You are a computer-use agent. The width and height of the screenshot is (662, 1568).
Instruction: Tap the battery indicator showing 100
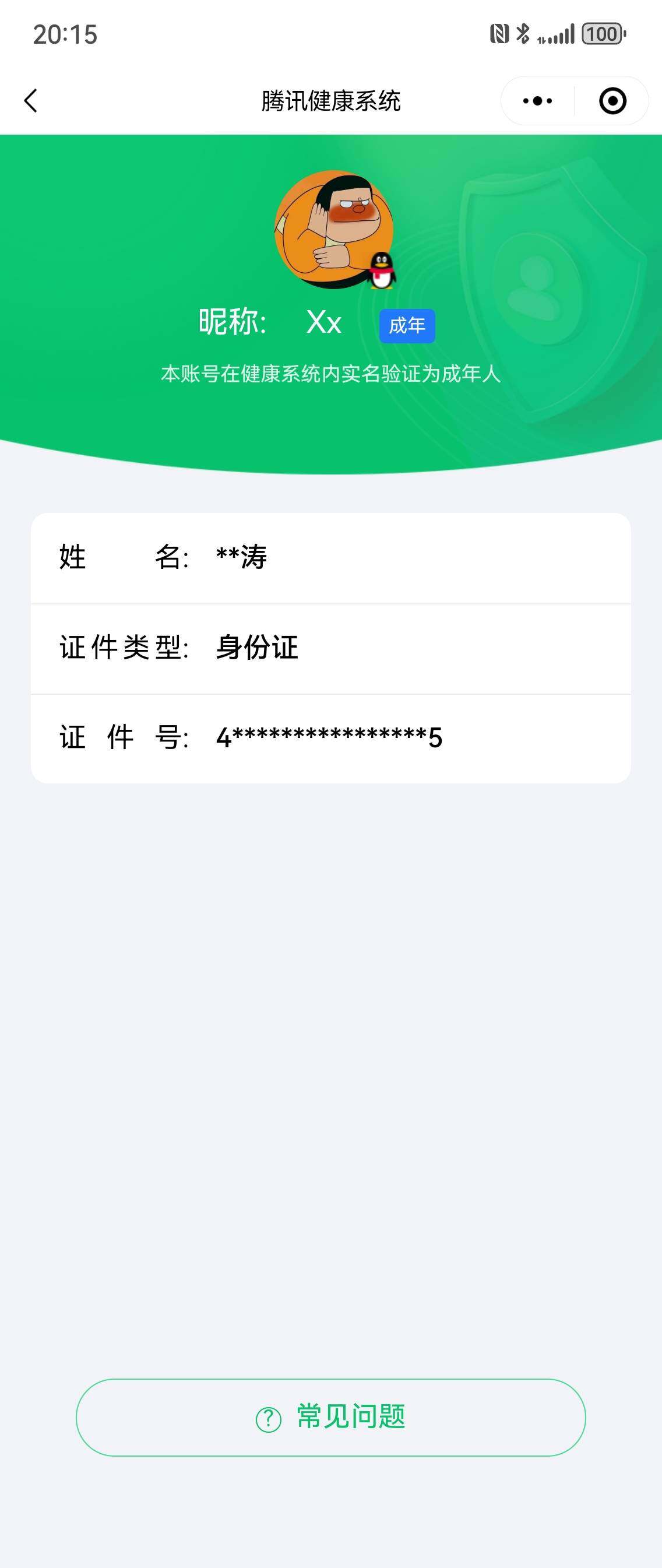click(x=601, y=35)
